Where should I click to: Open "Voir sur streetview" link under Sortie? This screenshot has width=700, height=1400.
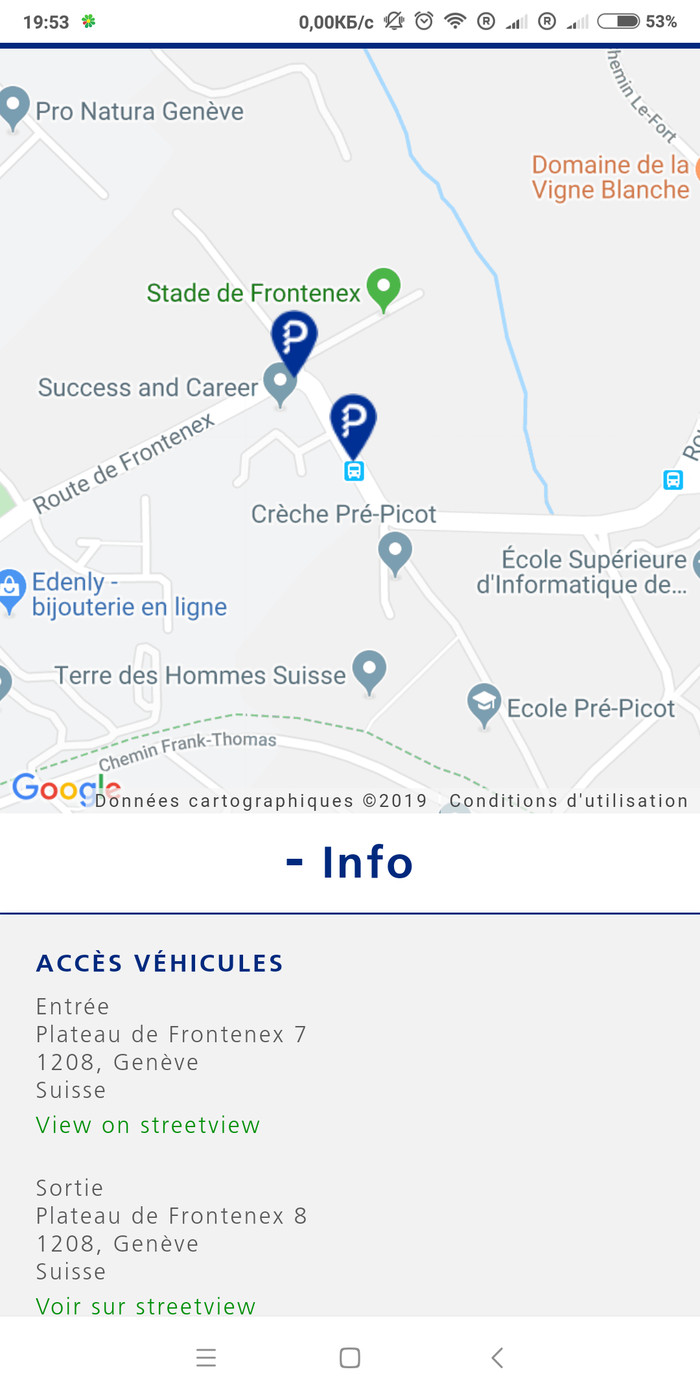(146, 1306)
